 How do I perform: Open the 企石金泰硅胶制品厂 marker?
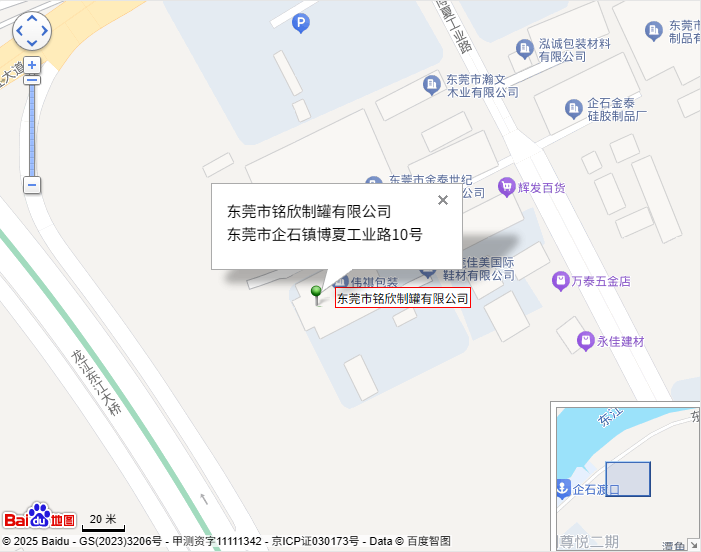click(574, 107)
